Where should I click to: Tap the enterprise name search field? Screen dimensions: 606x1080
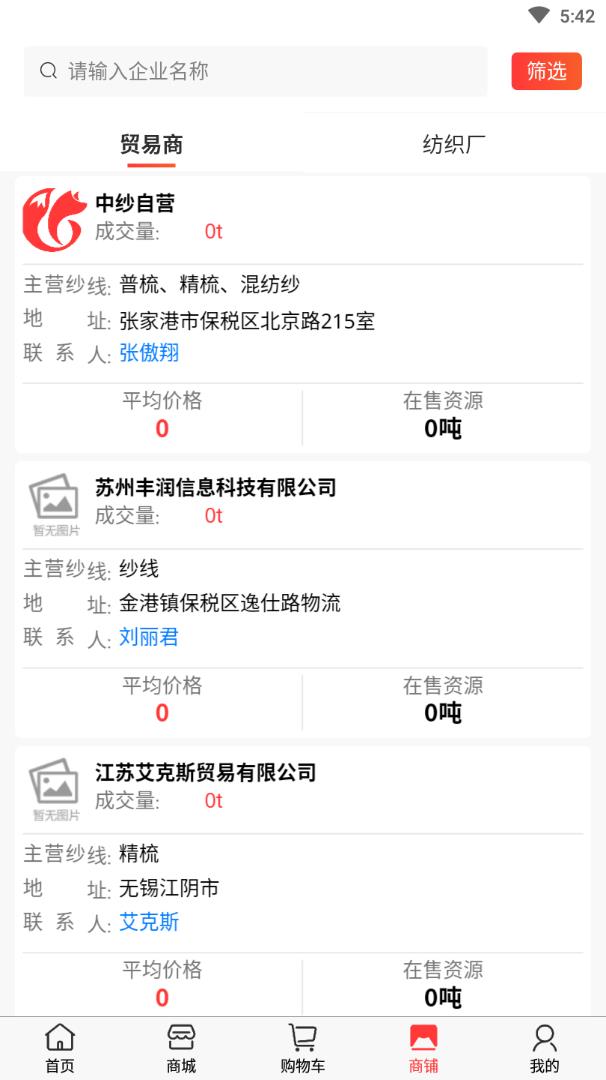coord(255,71)
